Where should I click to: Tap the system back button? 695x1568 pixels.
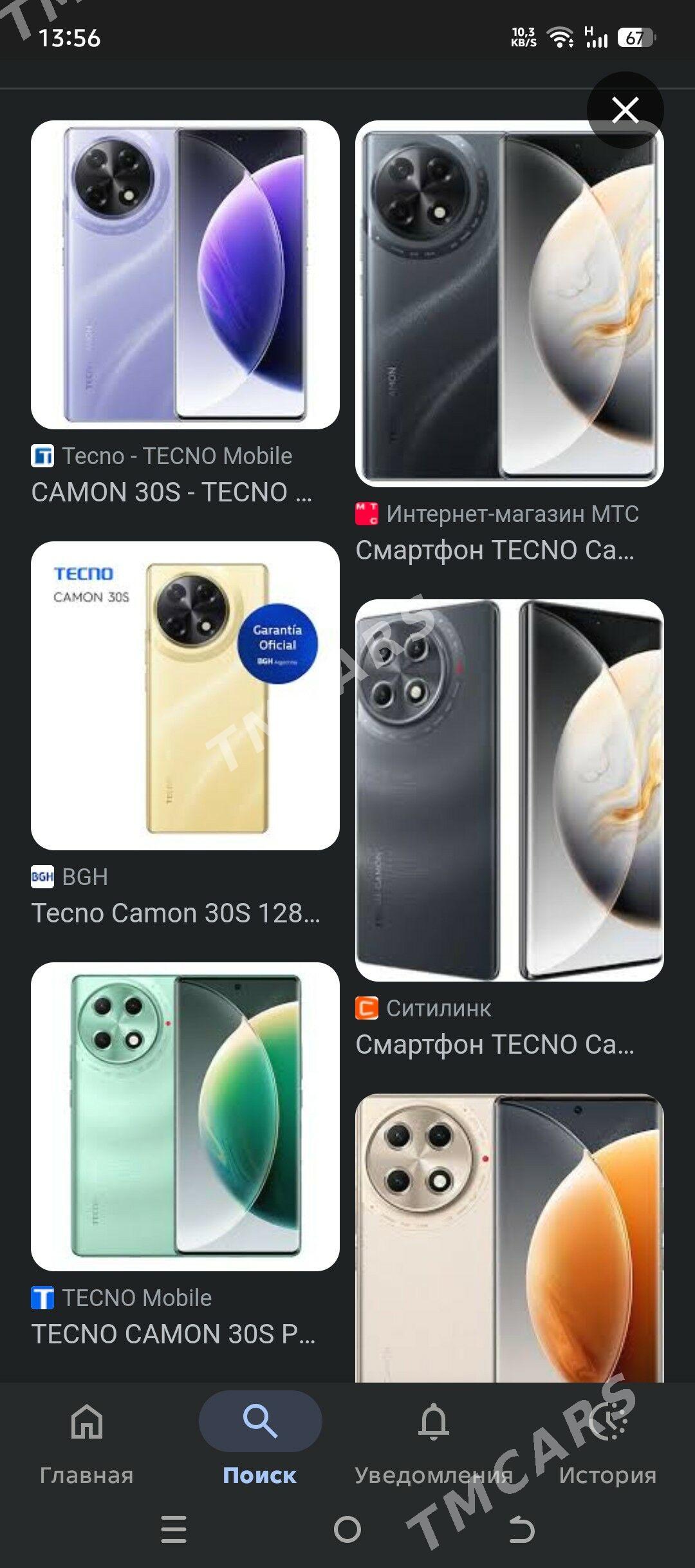[x=521, y=1529]
